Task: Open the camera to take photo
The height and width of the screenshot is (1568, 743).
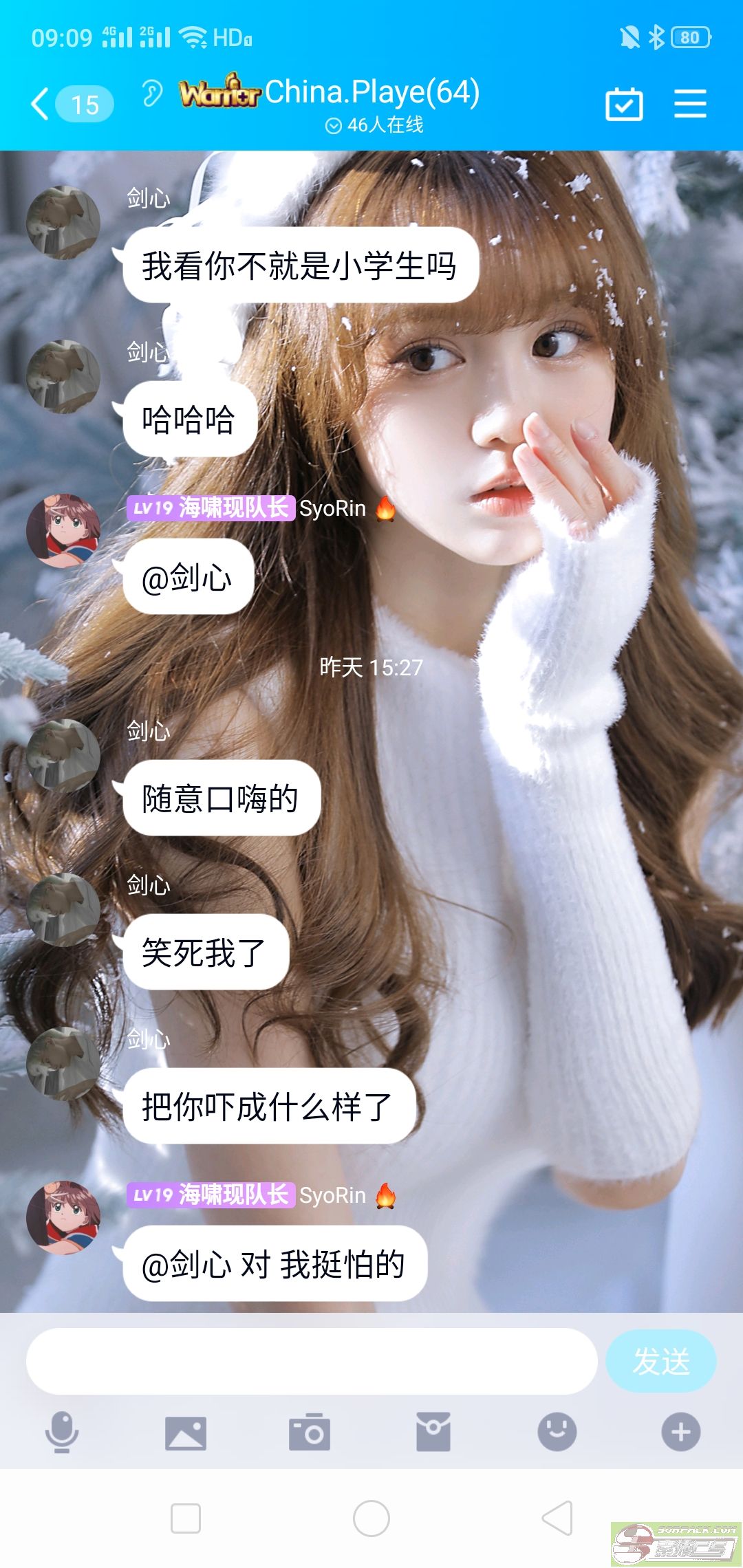Action: pyautogui.click(x=310, y=1433)
